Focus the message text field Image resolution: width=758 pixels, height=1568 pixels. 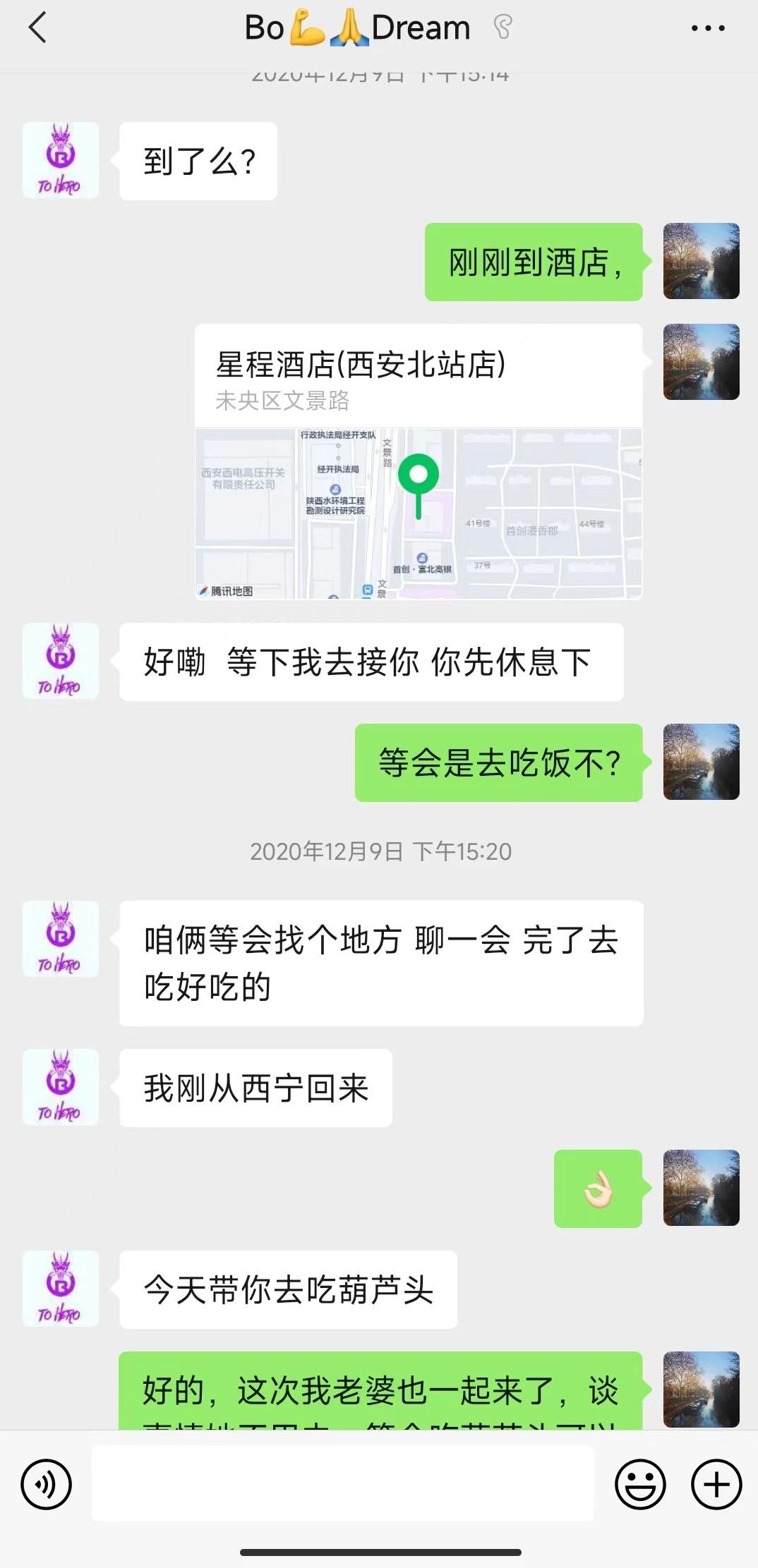click(343, 1483)
